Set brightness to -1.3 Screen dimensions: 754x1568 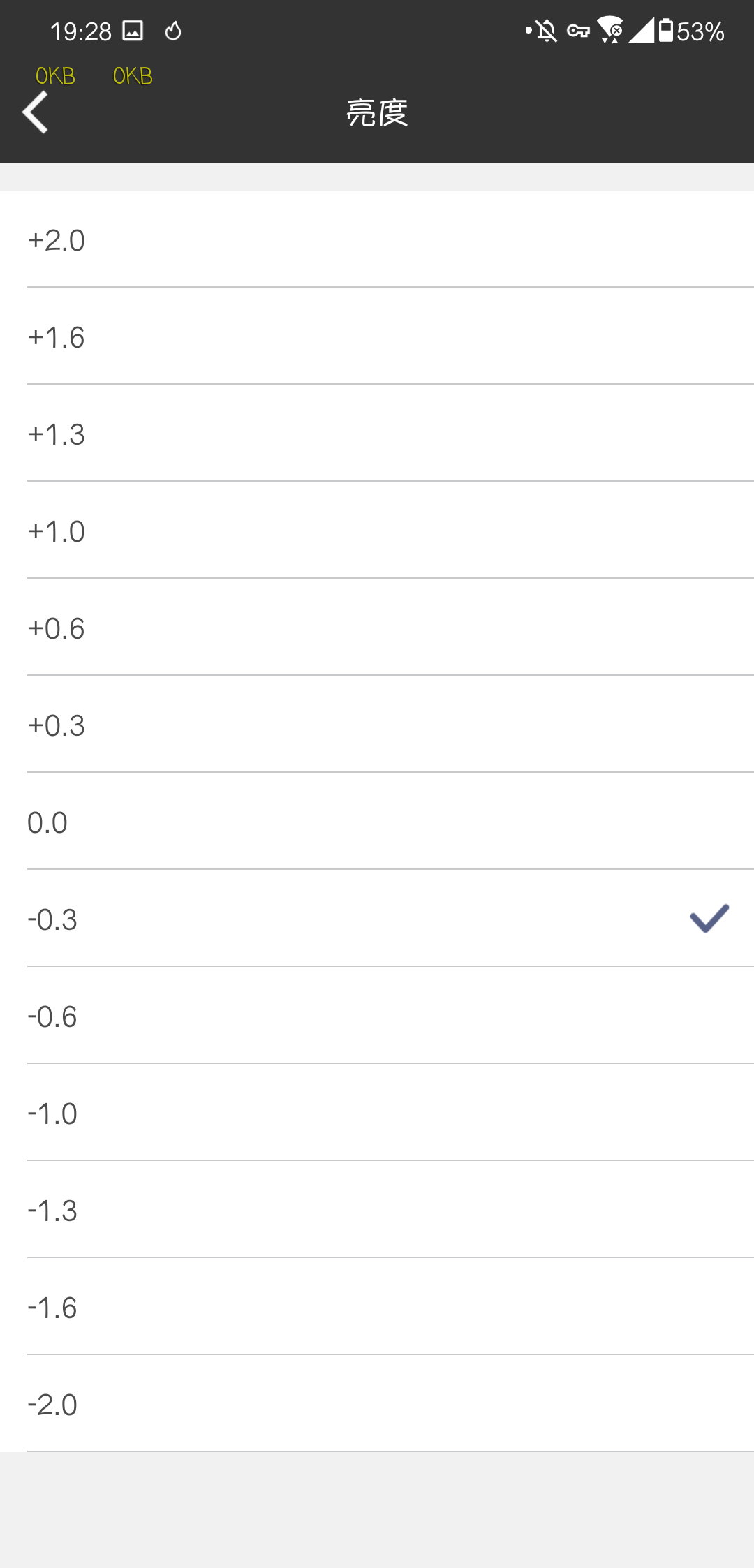[377, 1209]
